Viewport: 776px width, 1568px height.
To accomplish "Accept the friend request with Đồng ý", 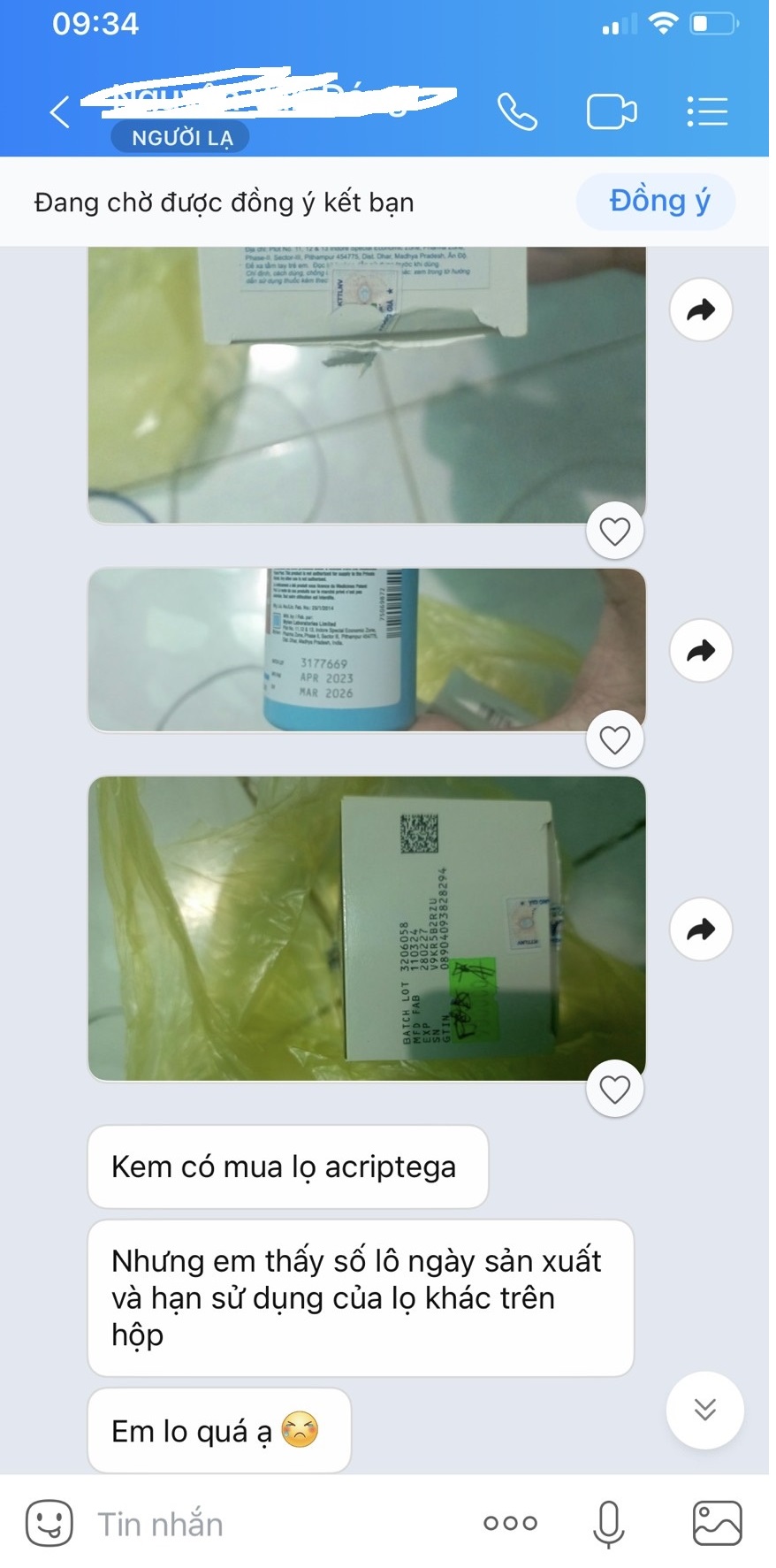I will 658,202.
